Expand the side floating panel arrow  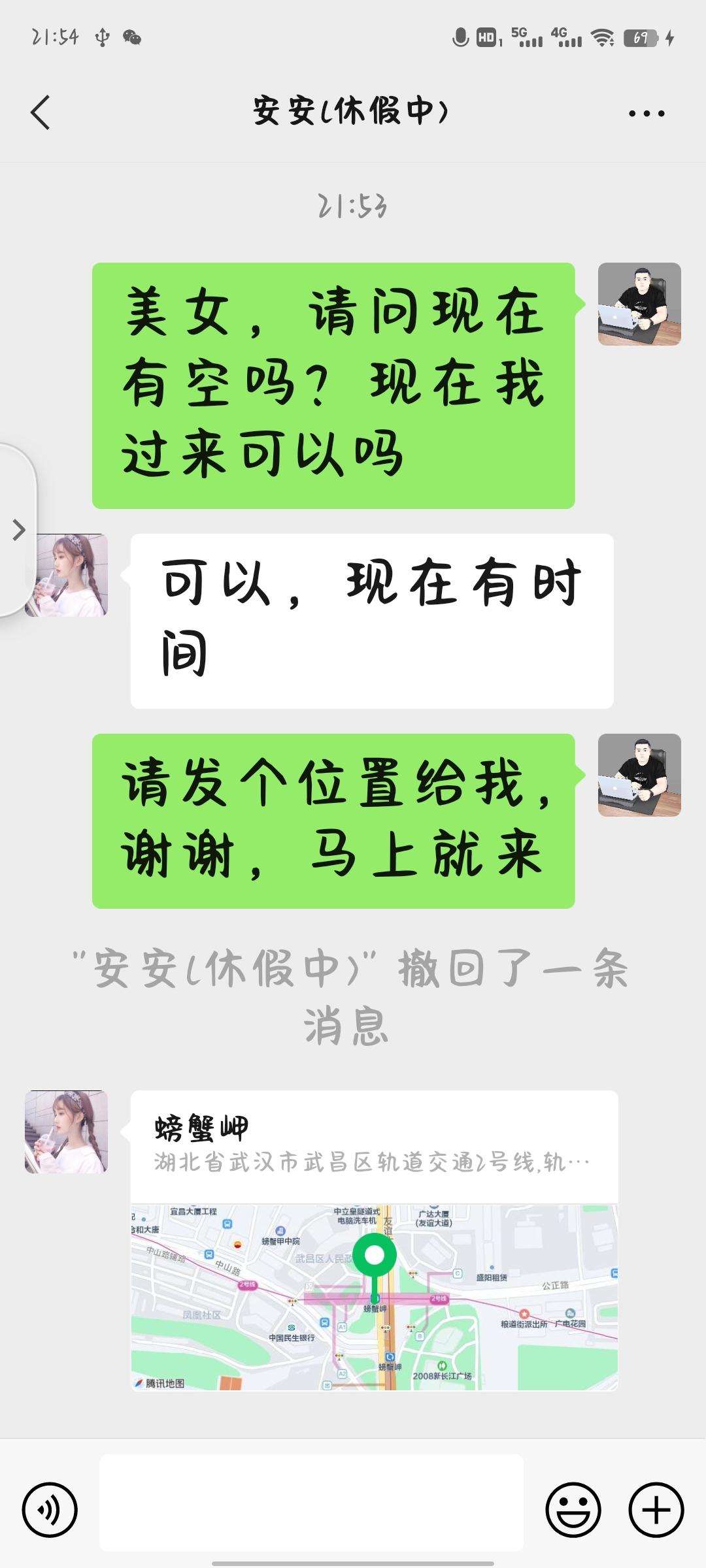coord(18,530)
